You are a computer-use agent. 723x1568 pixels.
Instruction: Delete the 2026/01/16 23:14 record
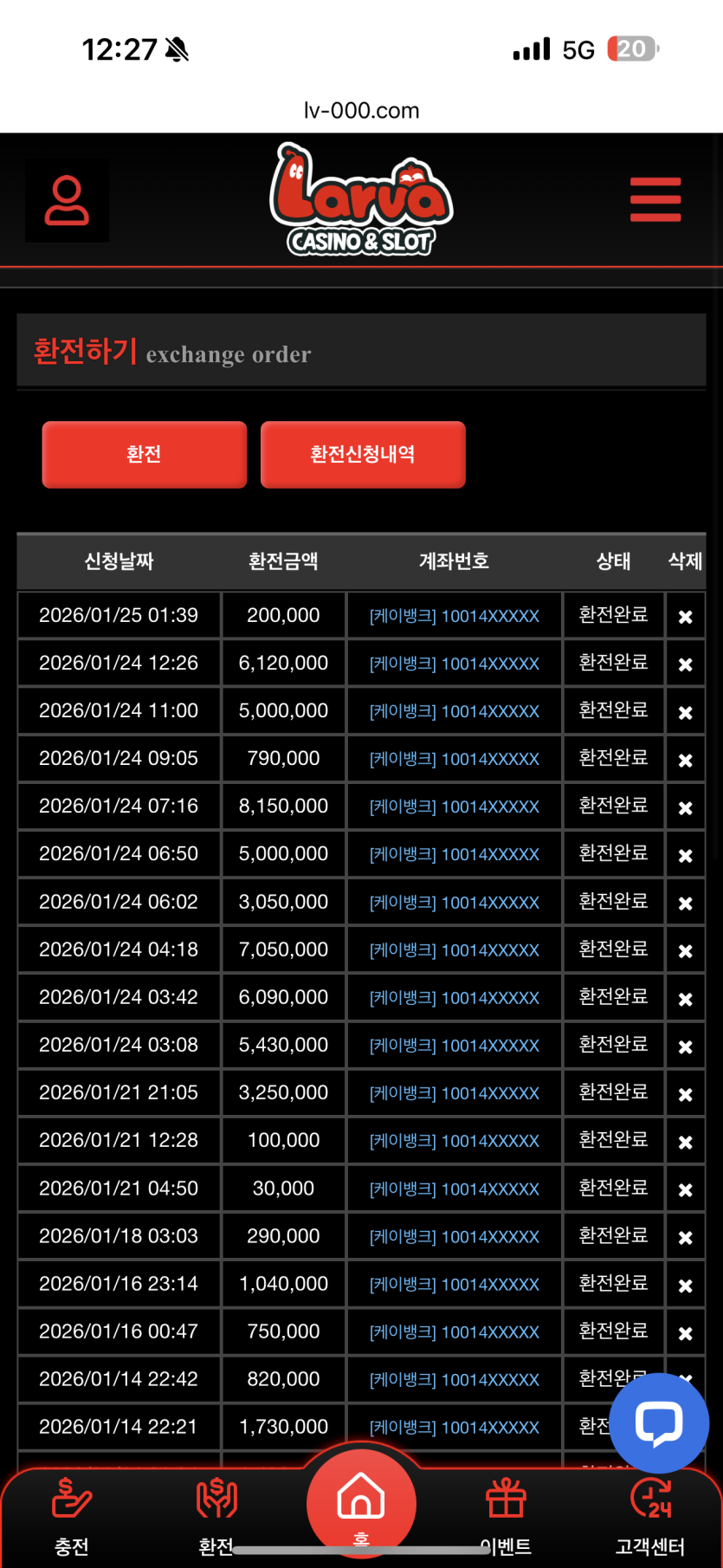(x=685, y=1286)
